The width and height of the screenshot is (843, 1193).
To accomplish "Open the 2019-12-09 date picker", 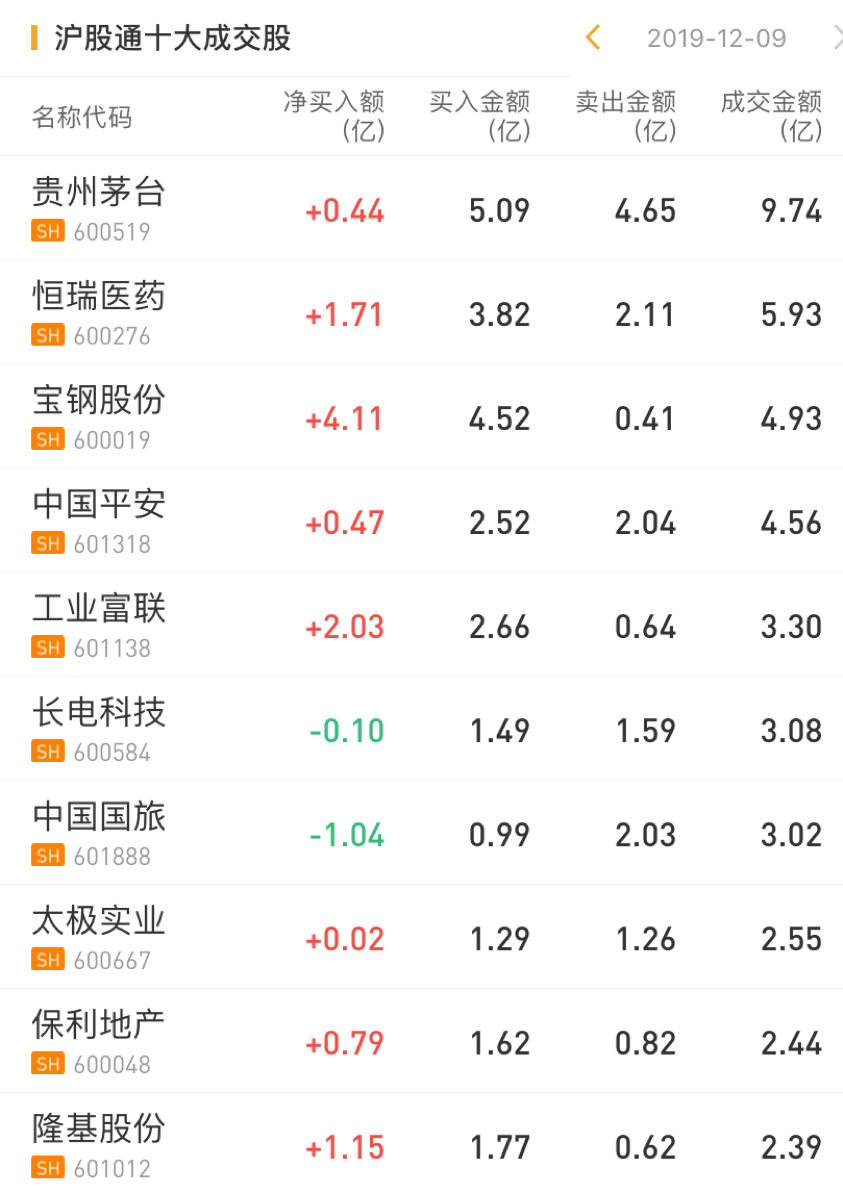I will tap(716, 38).
